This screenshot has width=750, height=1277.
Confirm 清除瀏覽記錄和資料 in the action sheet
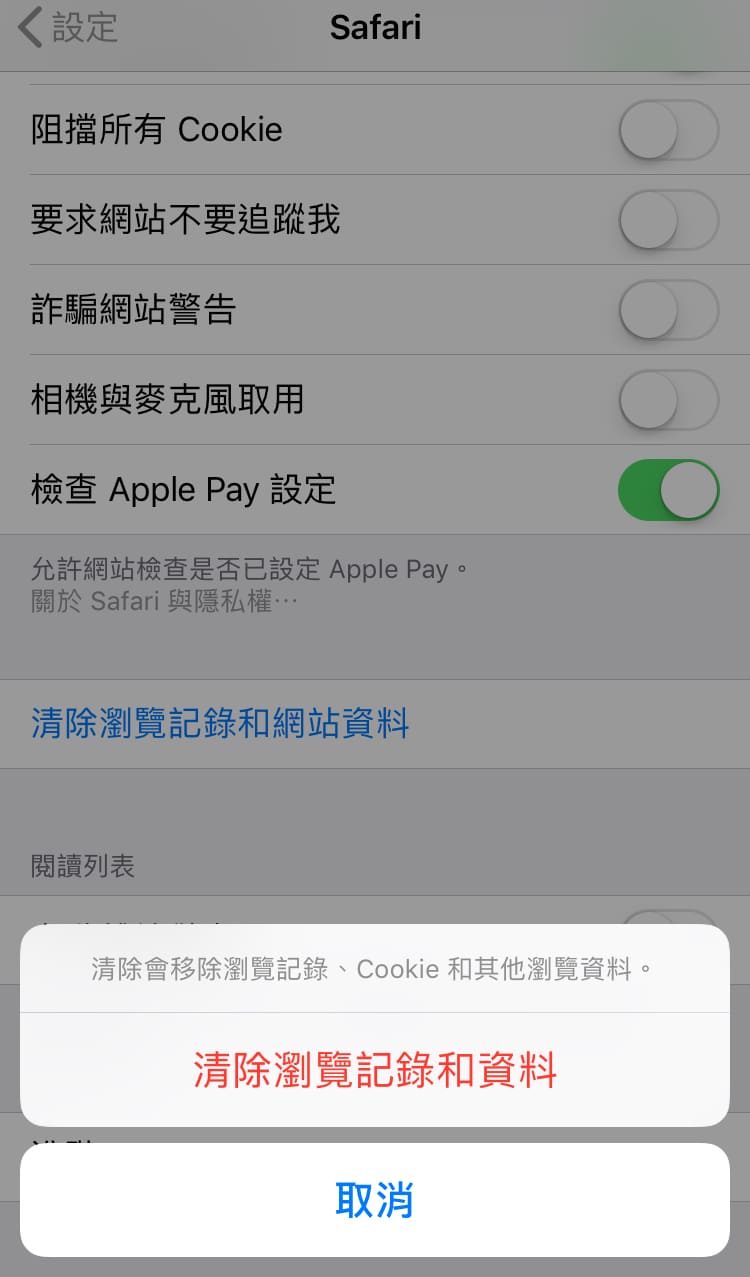[x=375, y=1069]
